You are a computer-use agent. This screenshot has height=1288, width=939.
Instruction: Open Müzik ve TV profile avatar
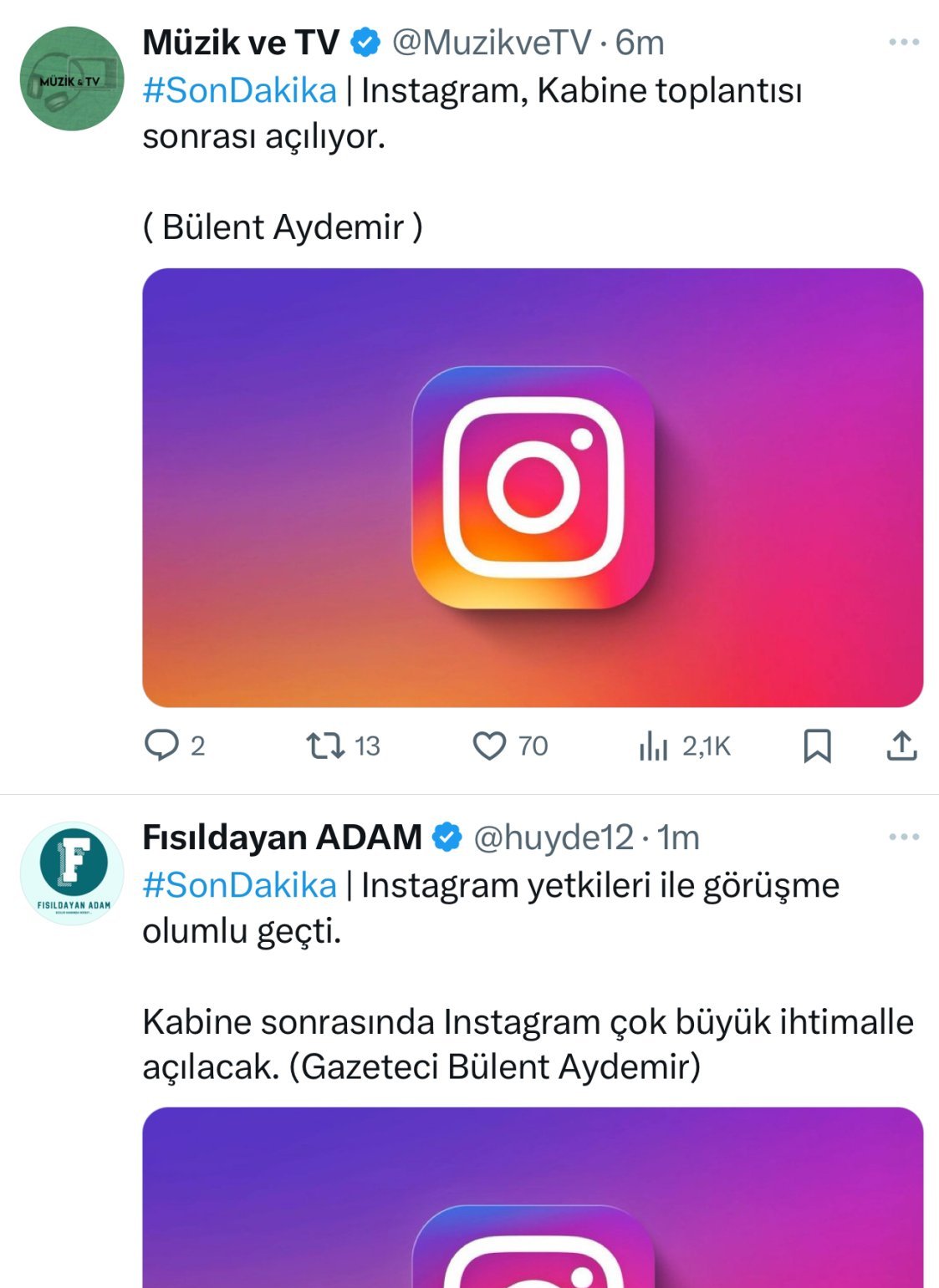point(72,79)
